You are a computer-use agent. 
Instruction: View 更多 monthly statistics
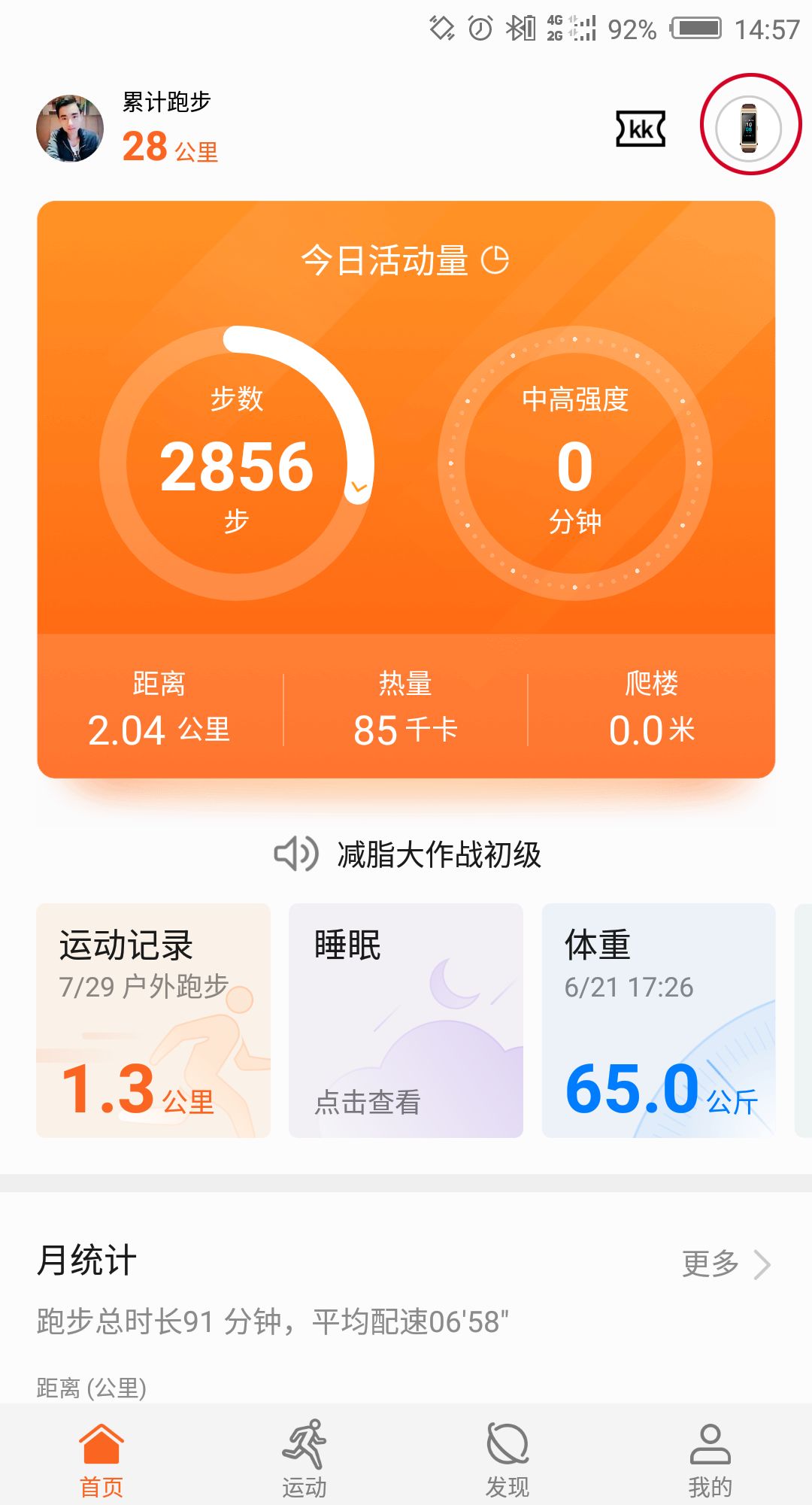point(725,1264)
